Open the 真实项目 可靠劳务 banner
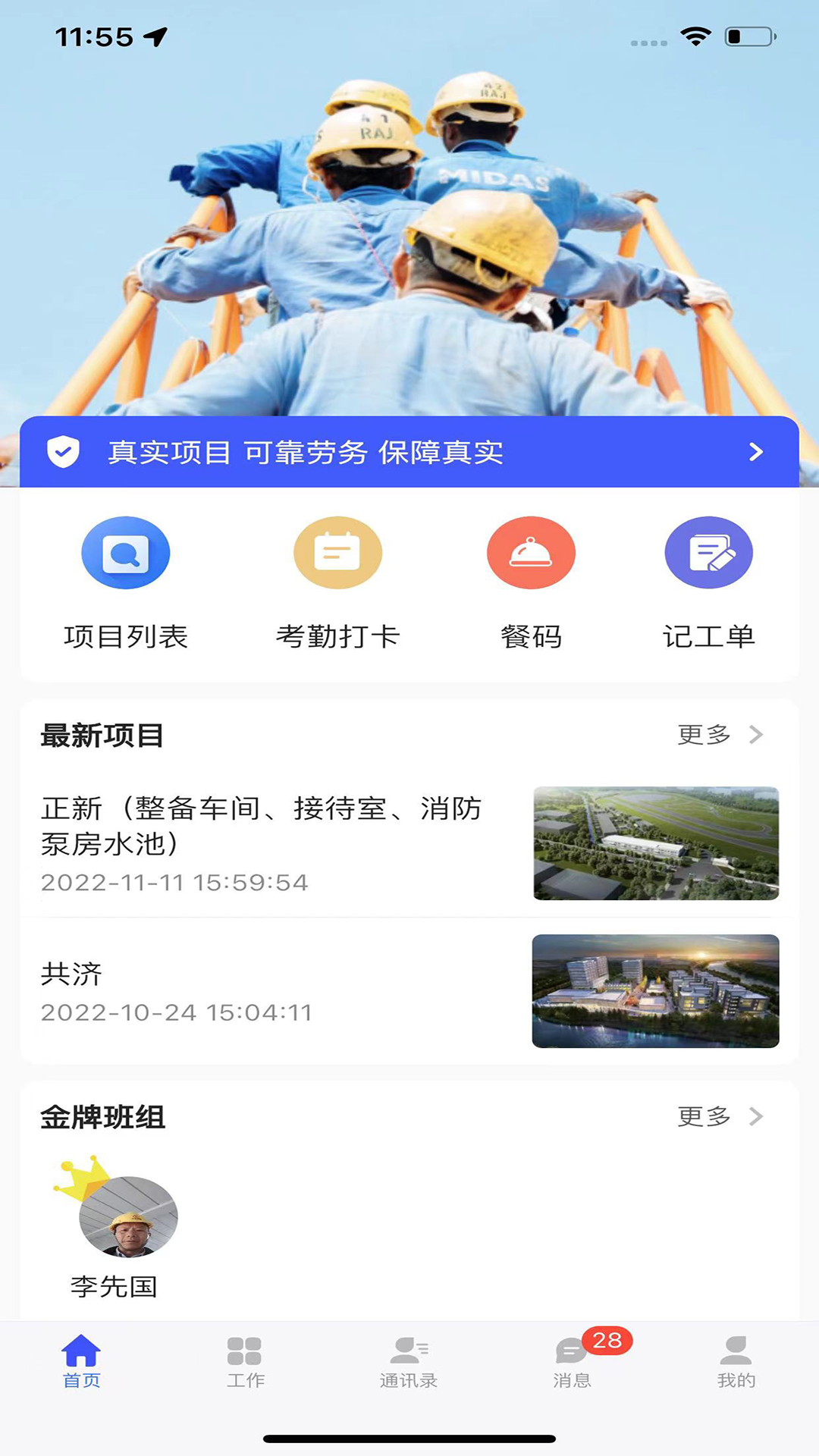 (409, 452)
